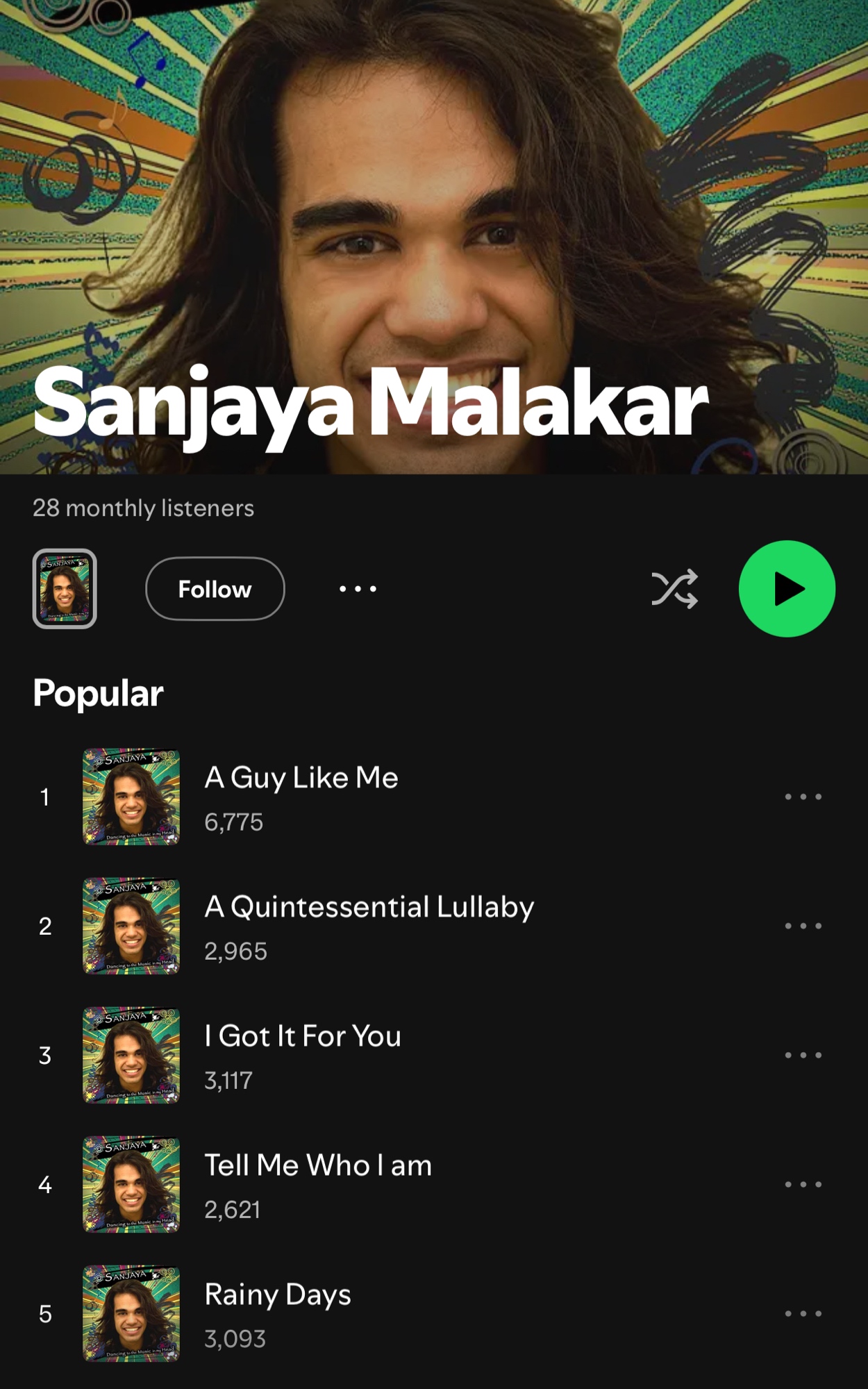Show more options for Rainy Days
This screenshot has height=1389, width=868.
803,1313
